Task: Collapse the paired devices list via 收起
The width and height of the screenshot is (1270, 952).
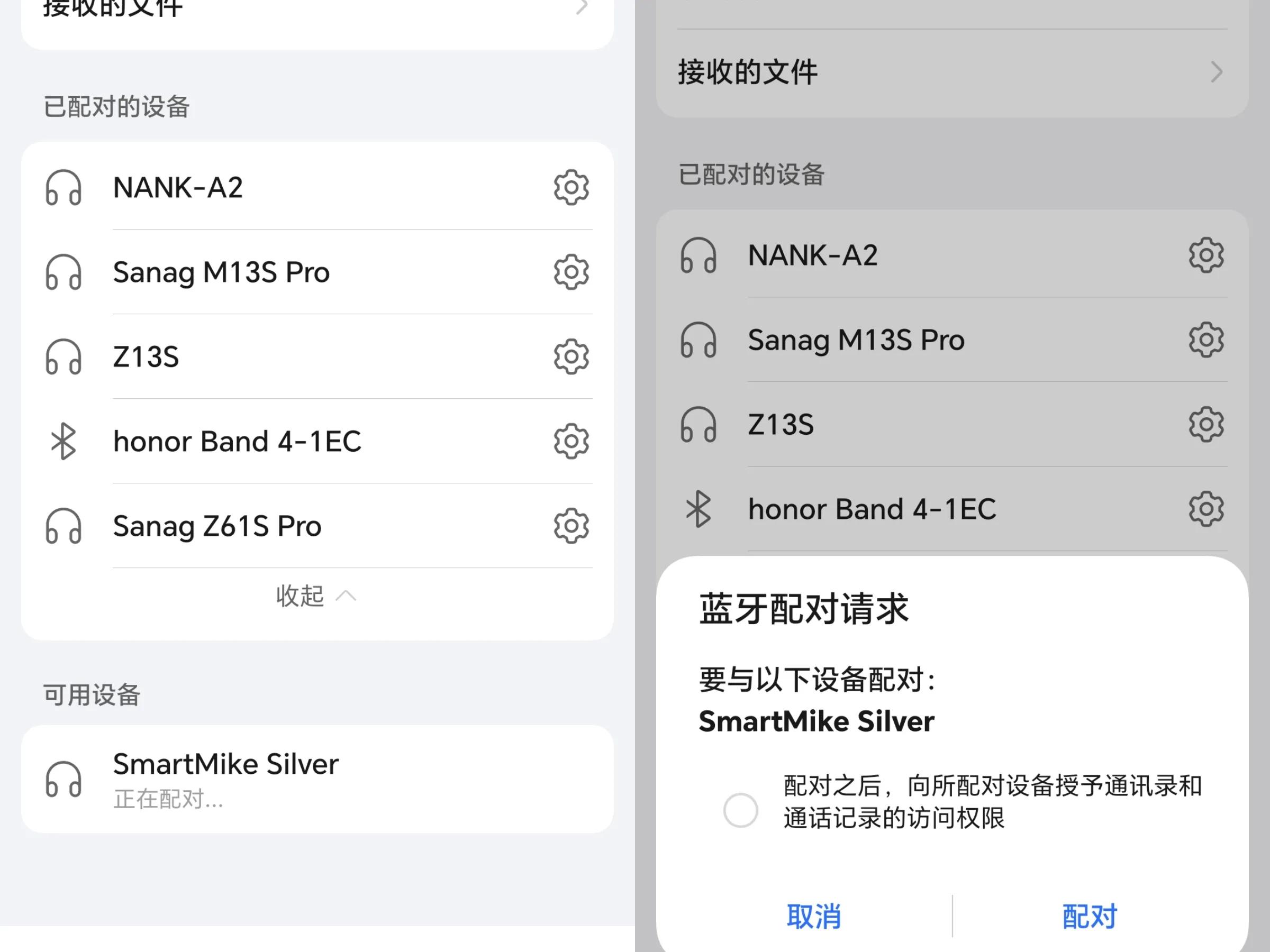Action: [x=315, y=596]
